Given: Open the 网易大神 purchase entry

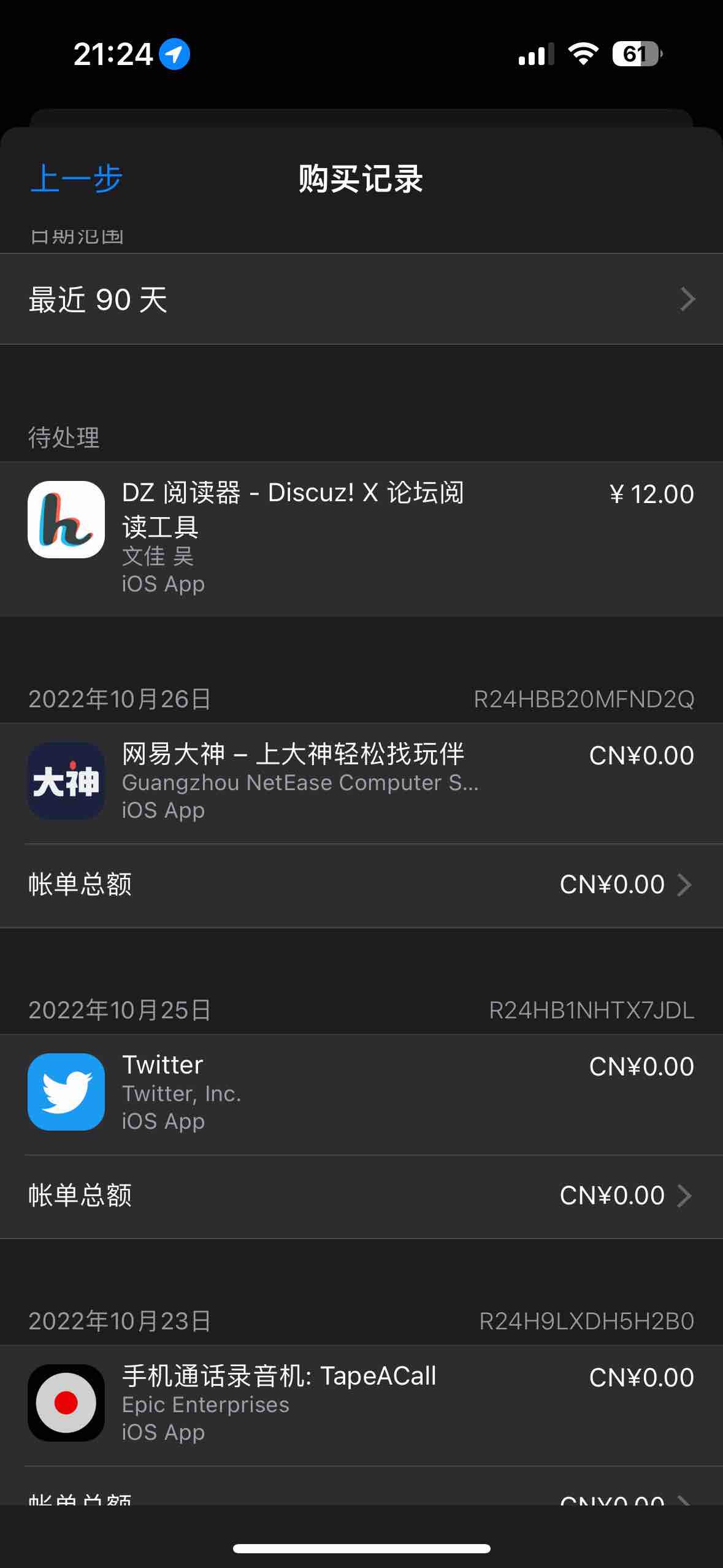Looking at the screenshot, I should pyautogui.click(x=361, y=782).
